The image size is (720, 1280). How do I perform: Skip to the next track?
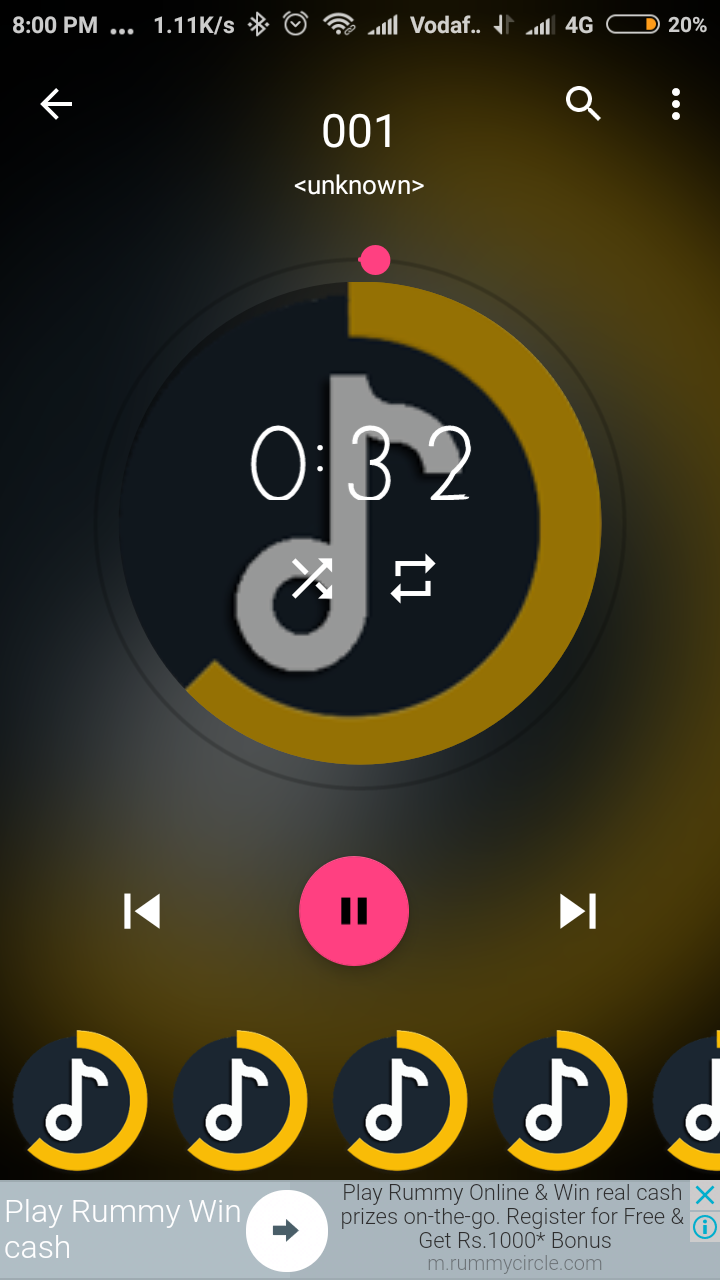point(578,911)
